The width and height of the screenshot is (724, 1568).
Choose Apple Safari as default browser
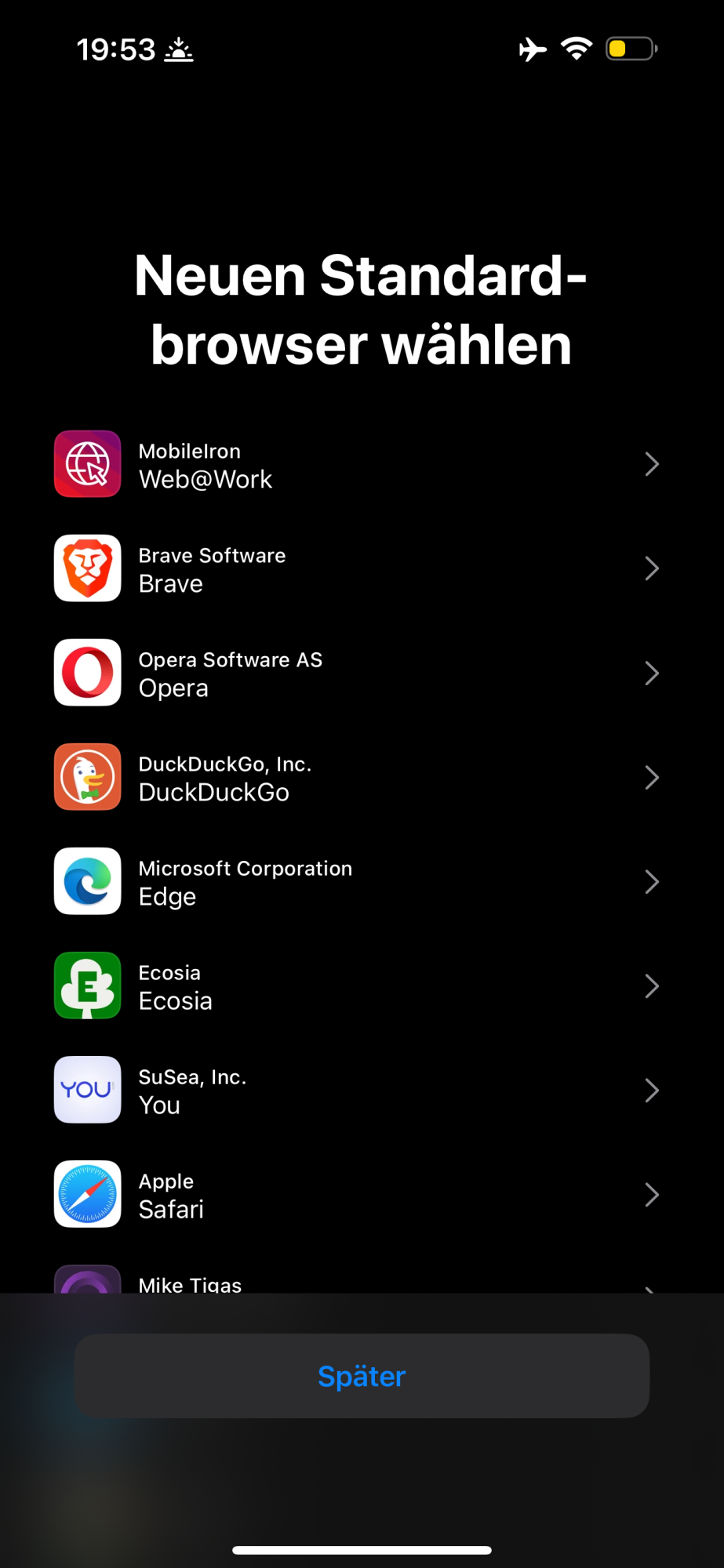pos(362,1194)
